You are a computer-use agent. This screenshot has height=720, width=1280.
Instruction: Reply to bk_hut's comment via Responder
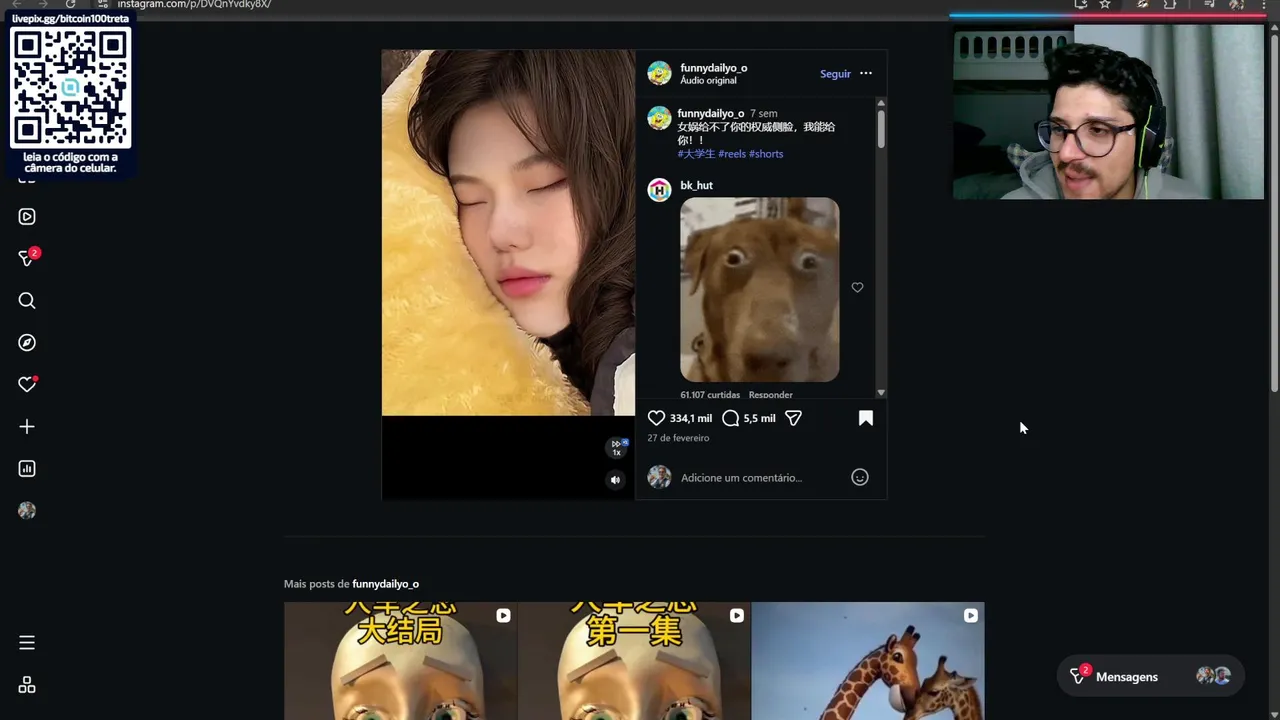[770, 395]
